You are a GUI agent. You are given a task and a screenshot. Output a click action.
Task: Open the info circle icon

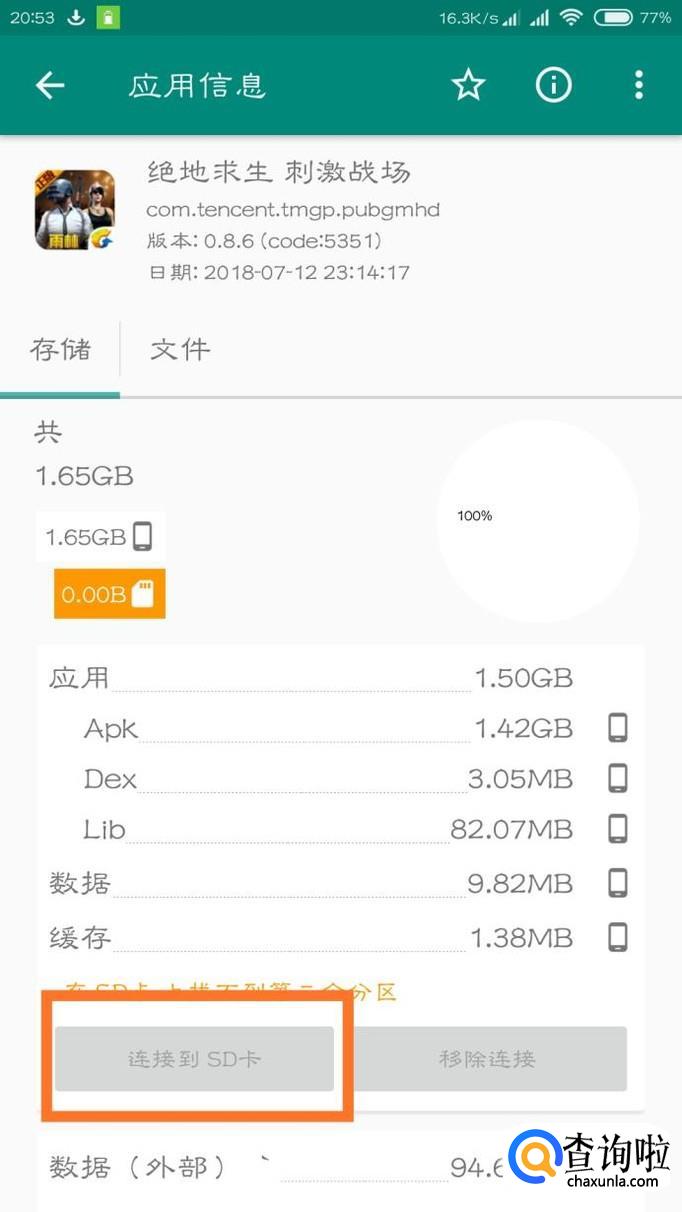[553, 86]
